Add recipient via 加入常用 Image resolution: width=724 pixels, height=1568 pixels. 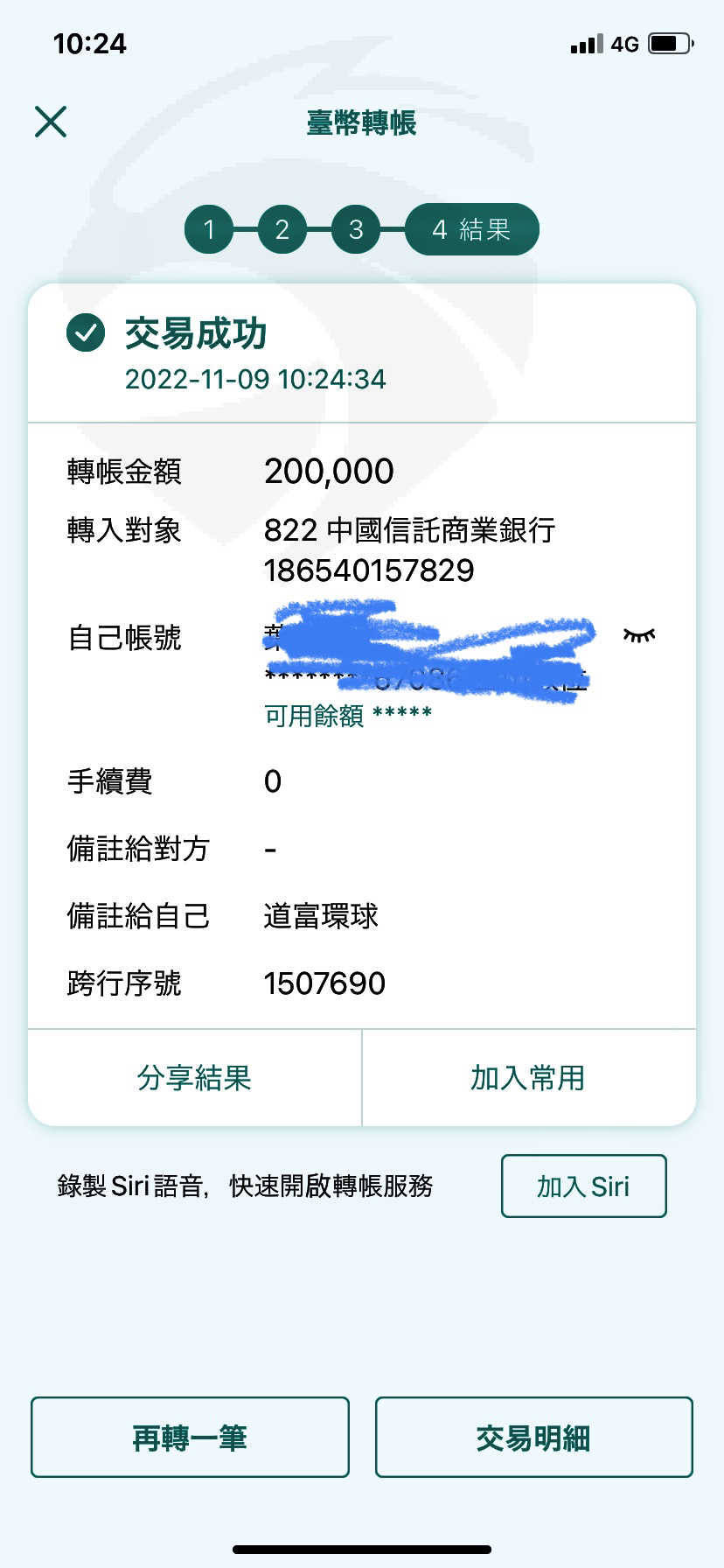tap(528, 1077)
